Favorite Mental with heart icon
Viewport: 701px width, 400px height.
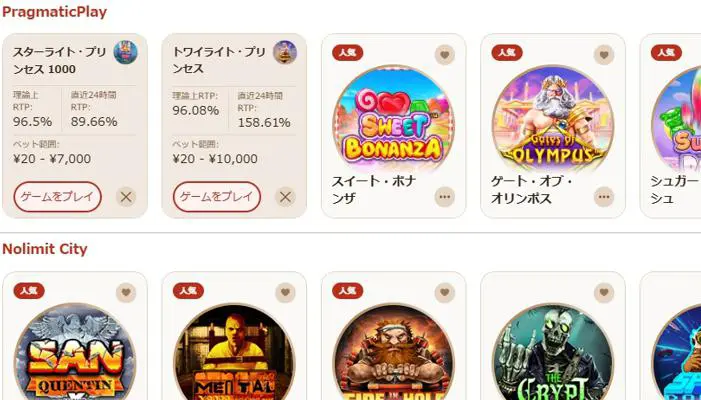(x=285, y=292)
